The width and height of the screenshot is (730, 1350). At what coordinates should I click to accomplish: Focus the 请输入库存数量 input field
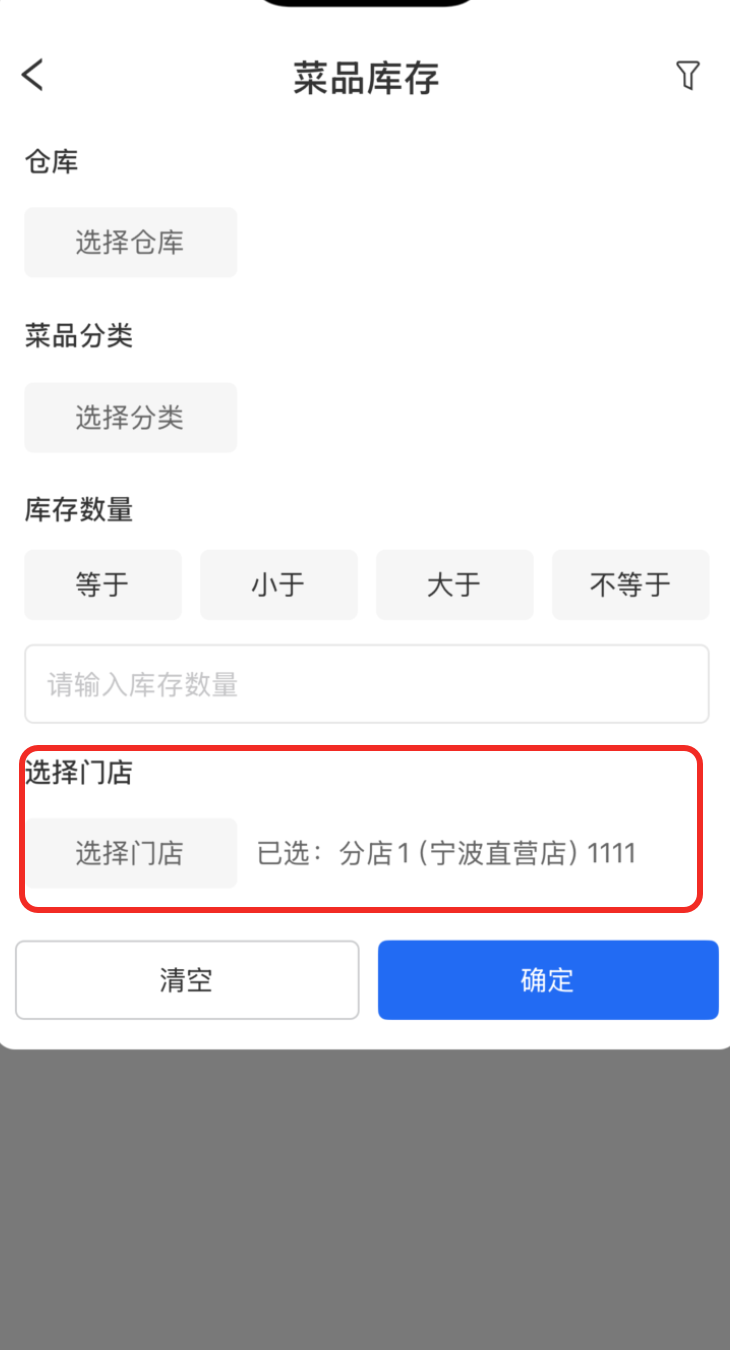(x=366, y=684)
